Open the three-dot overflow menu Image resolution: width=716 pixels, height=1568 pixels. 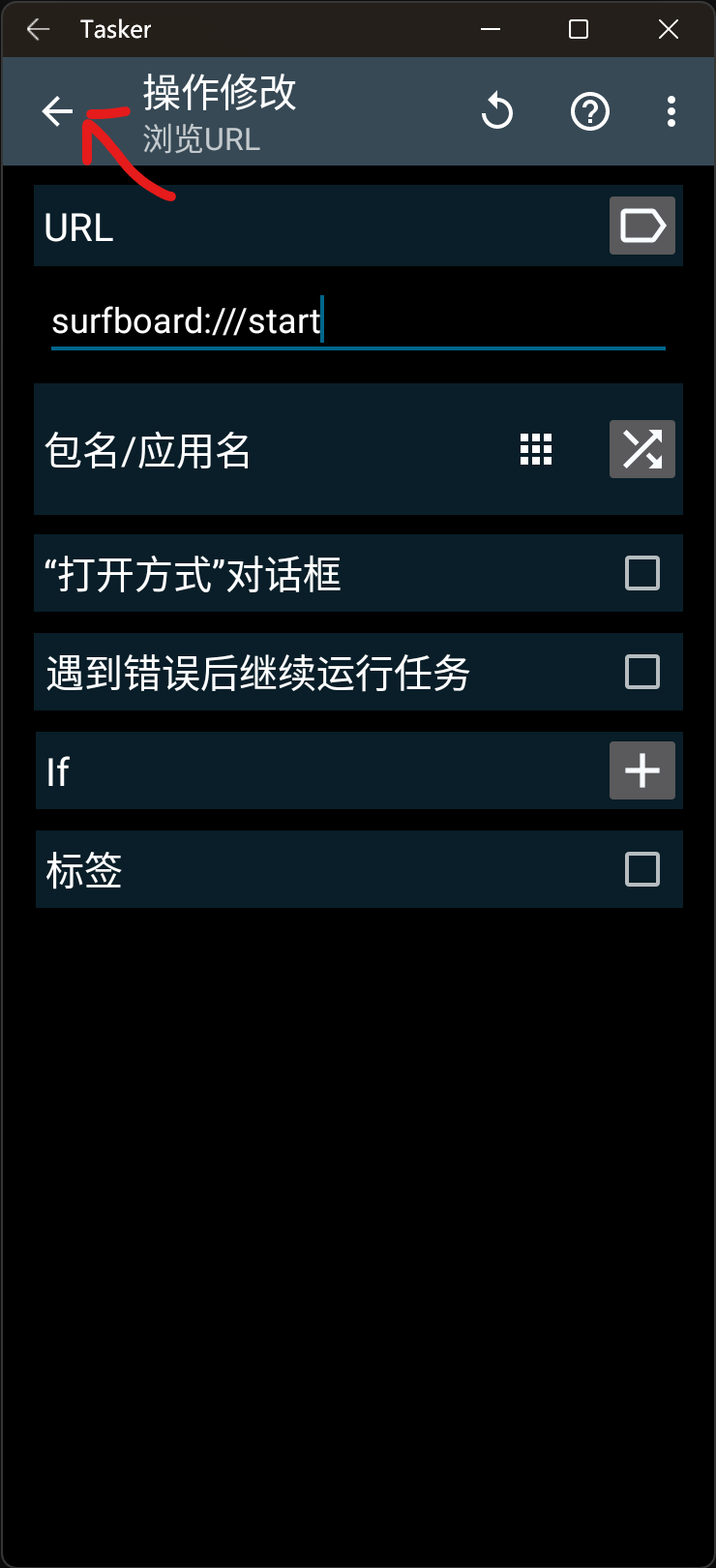tap(671, 112)
